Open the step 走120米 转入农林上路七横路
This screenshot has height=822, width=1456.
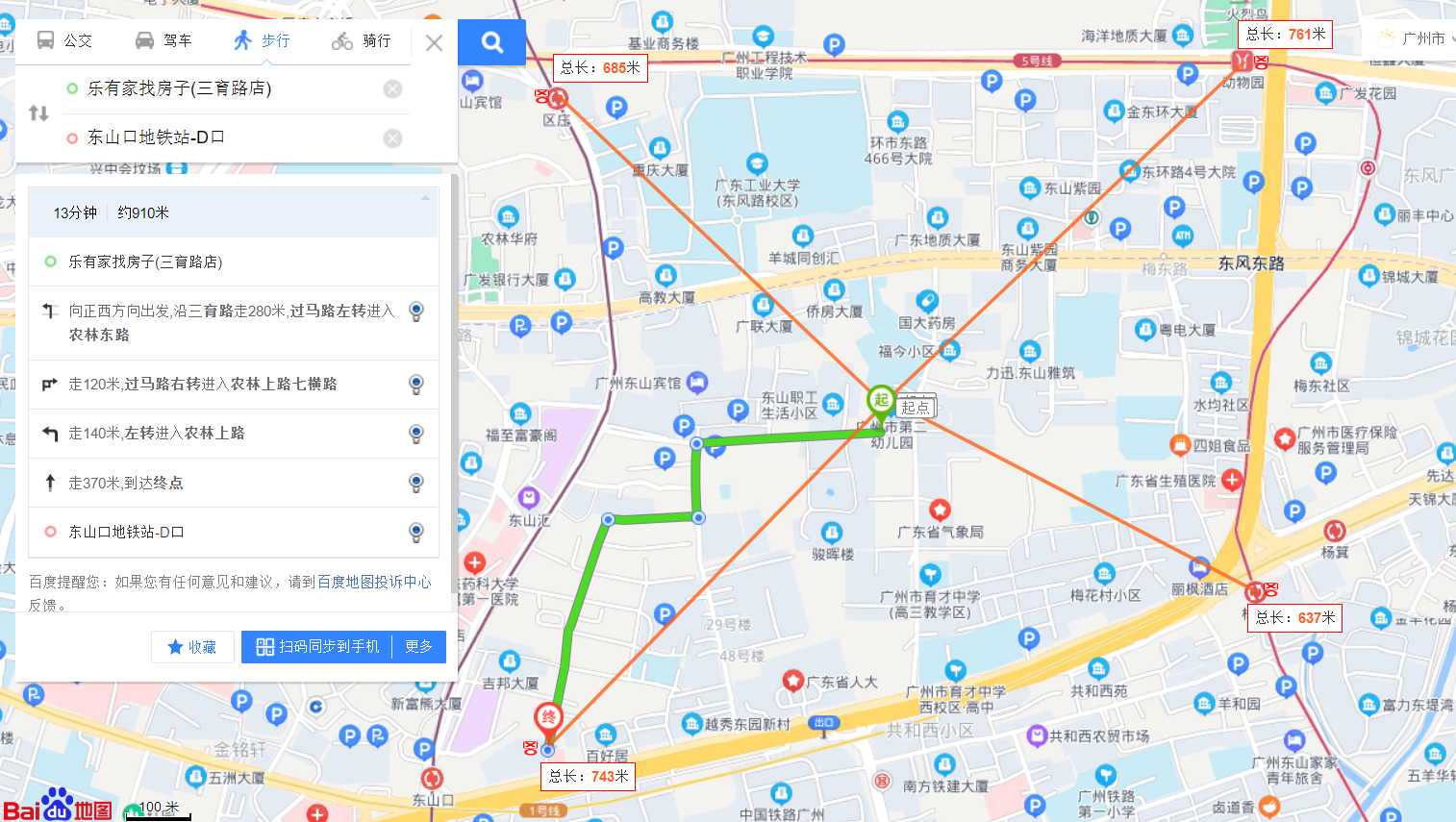coord(202,384)
